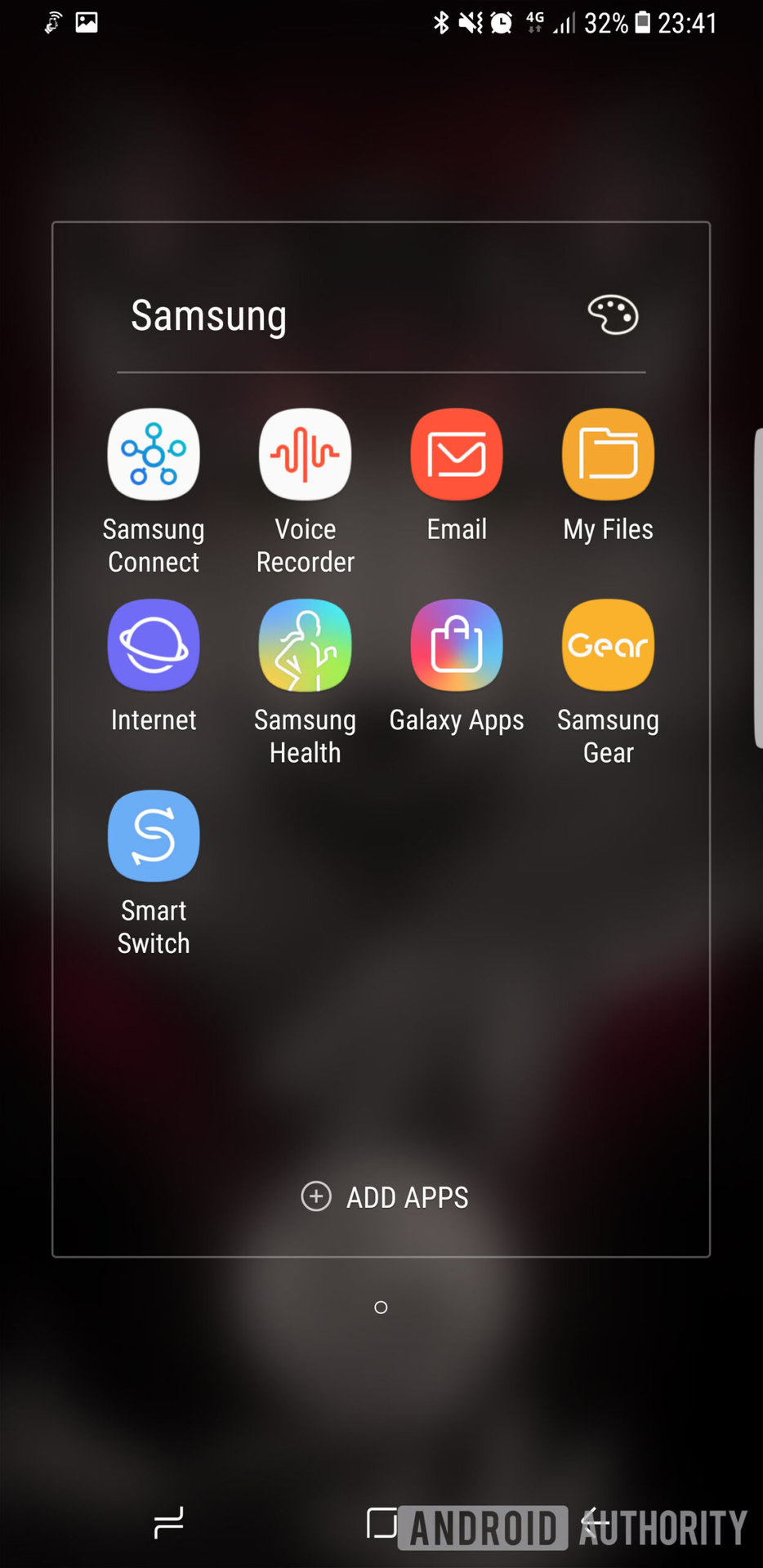Image resolution: width=763 pixels, height=1568 pixels.
Task: Open recent apps from navigation bar
Action: [169, 1523]
